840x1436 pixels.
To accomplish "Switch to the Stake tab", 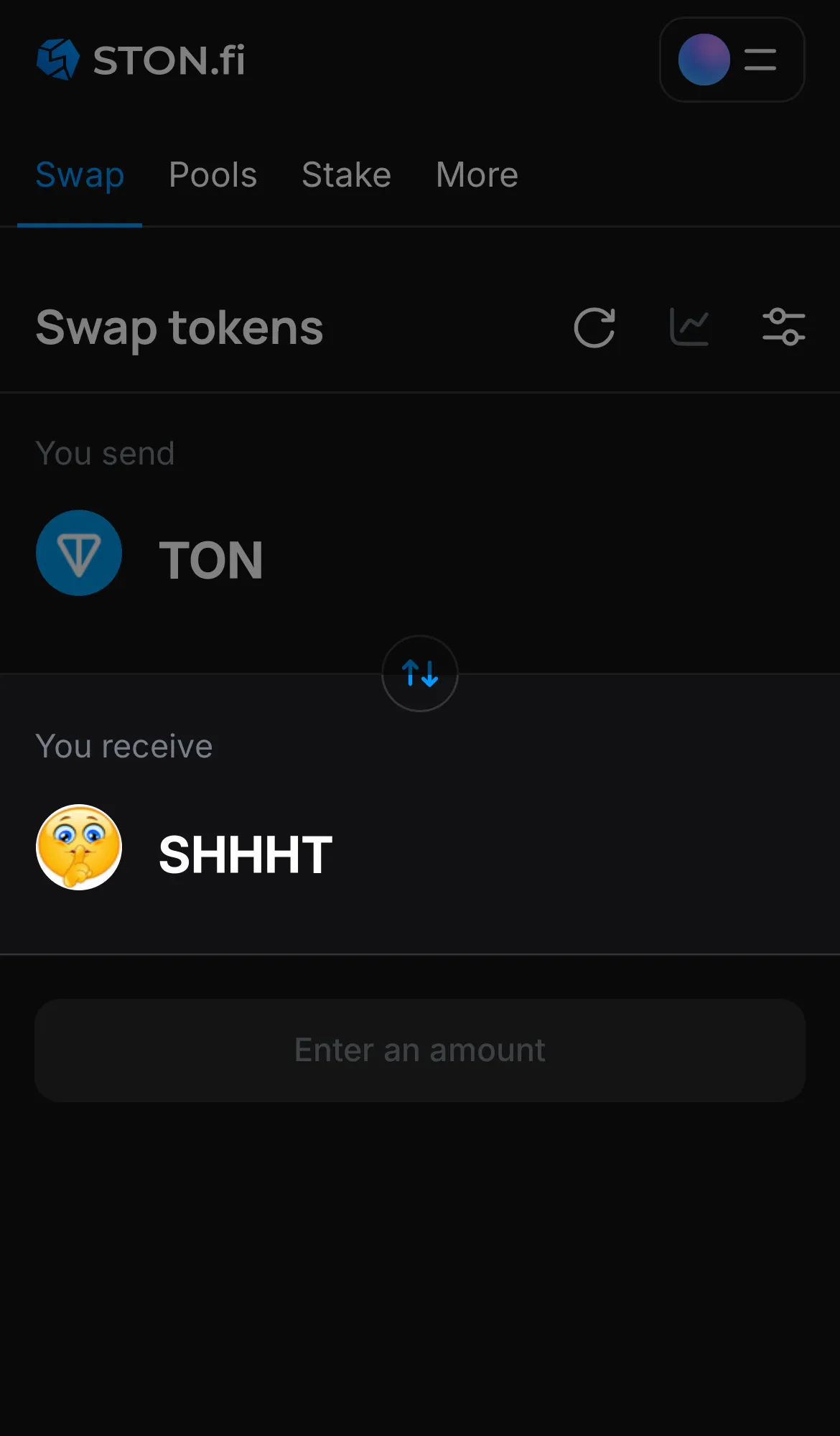I will pyautogui.click(x=346, y=174).
